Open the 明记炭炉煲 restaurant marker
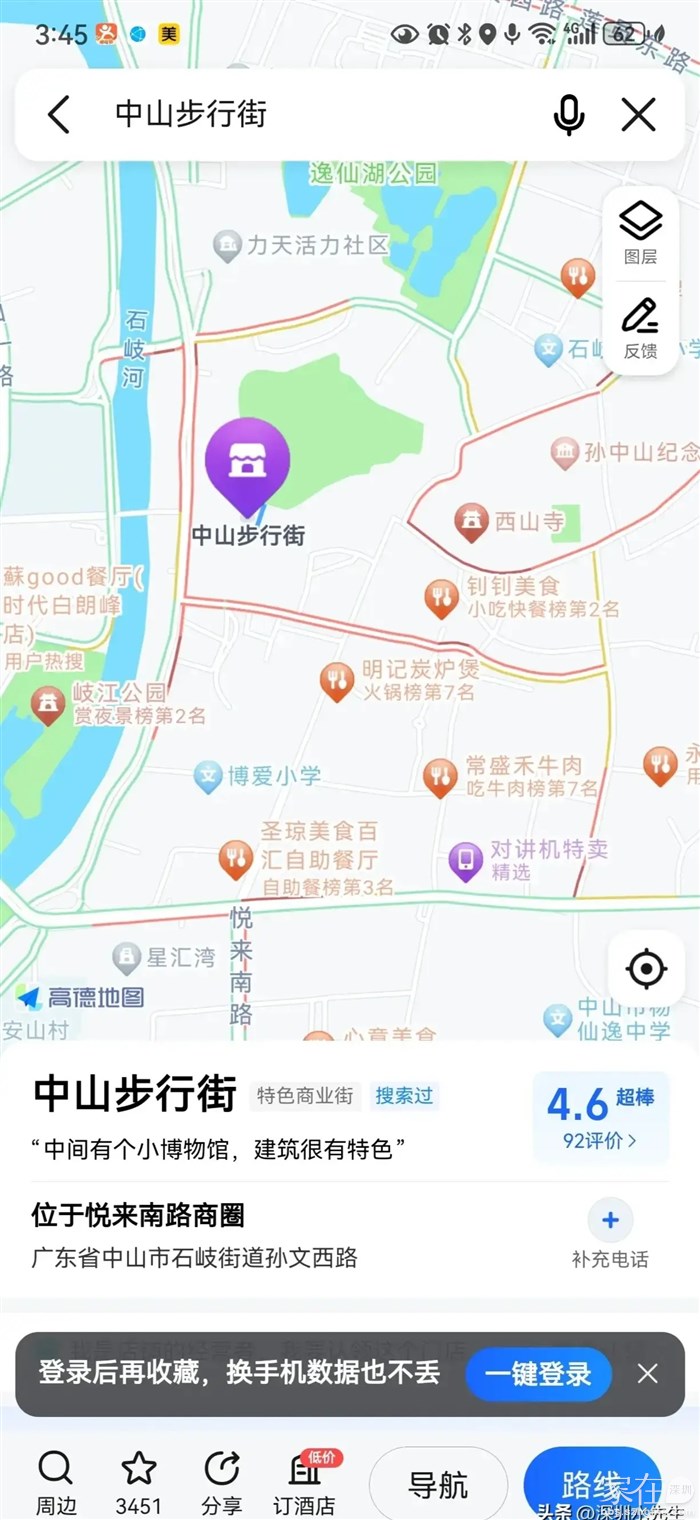 tap(337, 681)
